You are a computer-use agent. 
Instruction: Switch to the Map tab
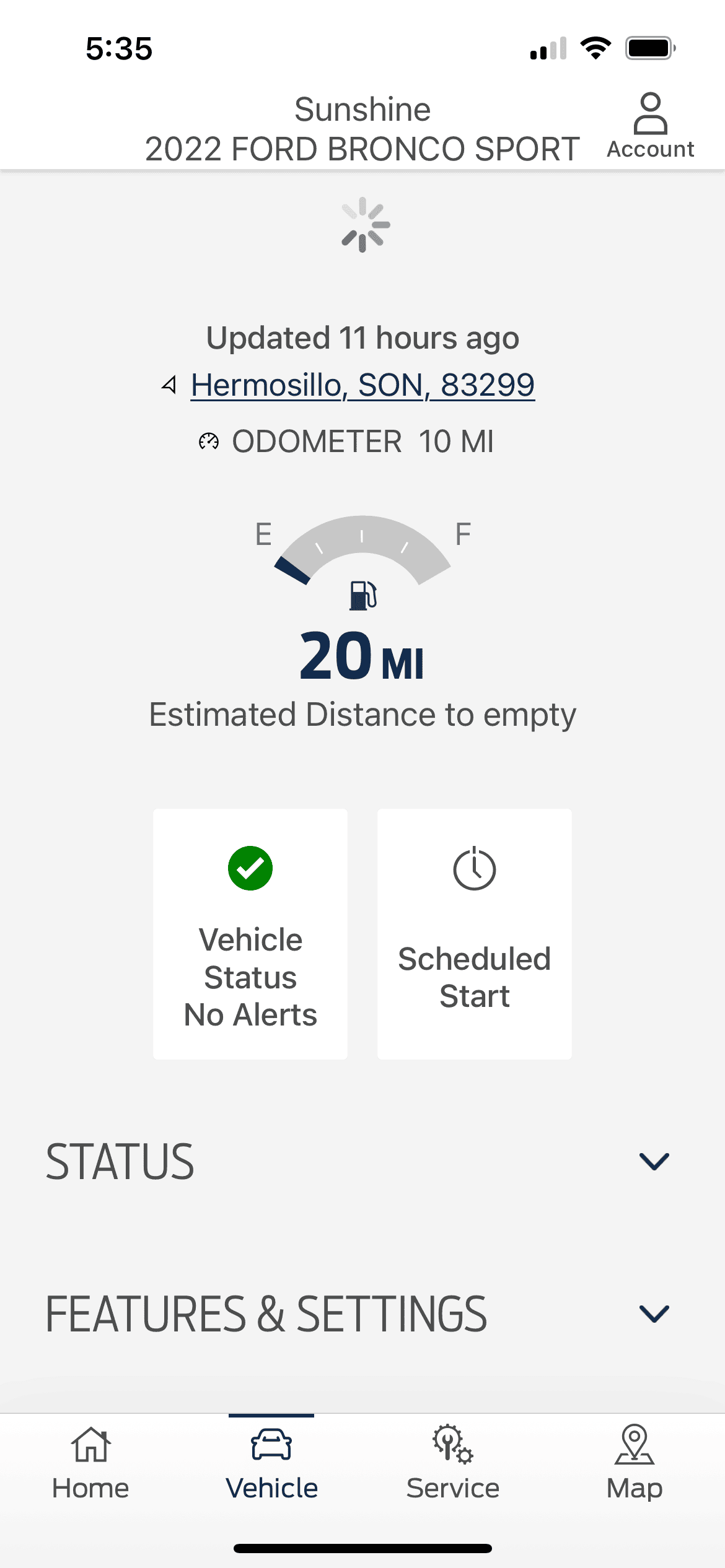[x=635, y=1464]
